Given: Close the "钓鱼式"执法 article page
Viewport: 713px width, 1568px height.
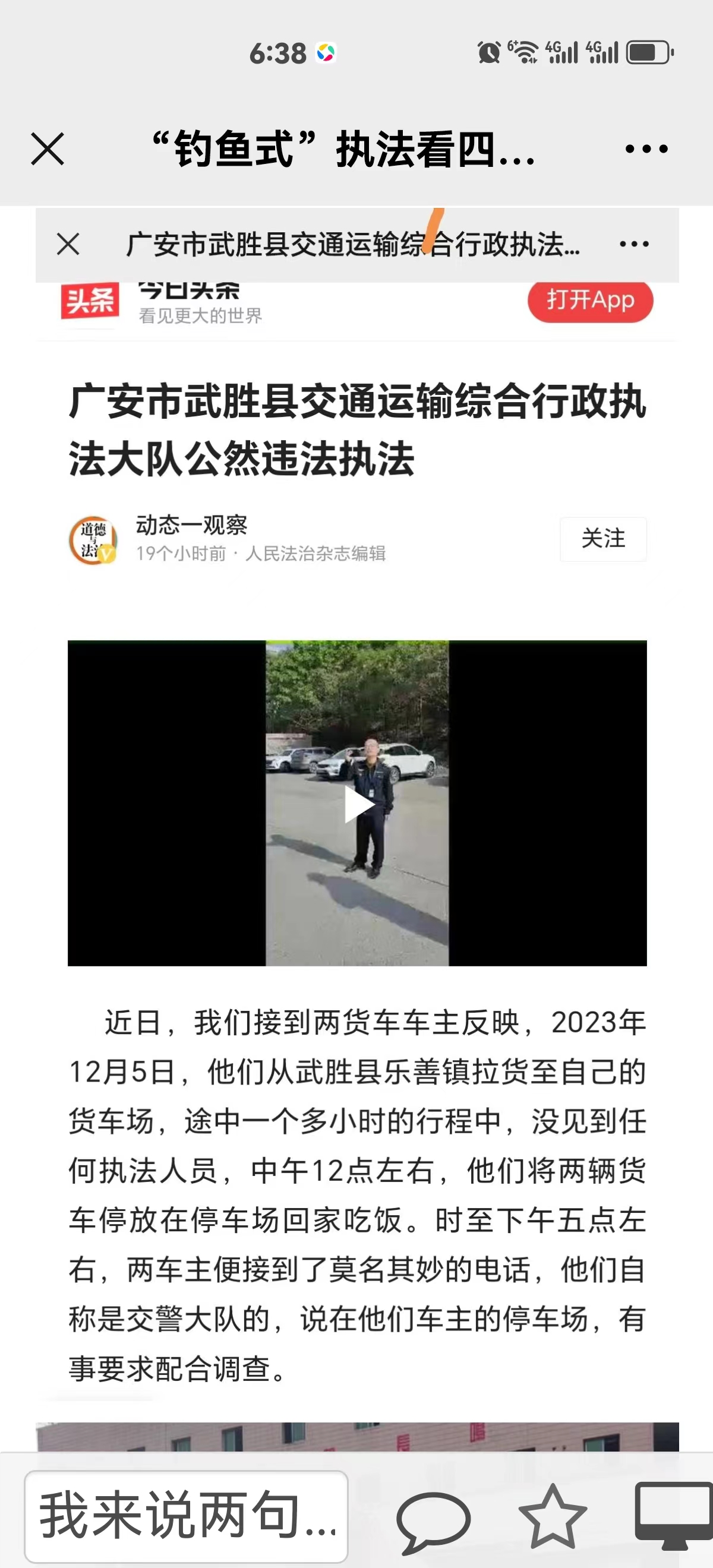Looking at the screenshot, I should point(48,149).
